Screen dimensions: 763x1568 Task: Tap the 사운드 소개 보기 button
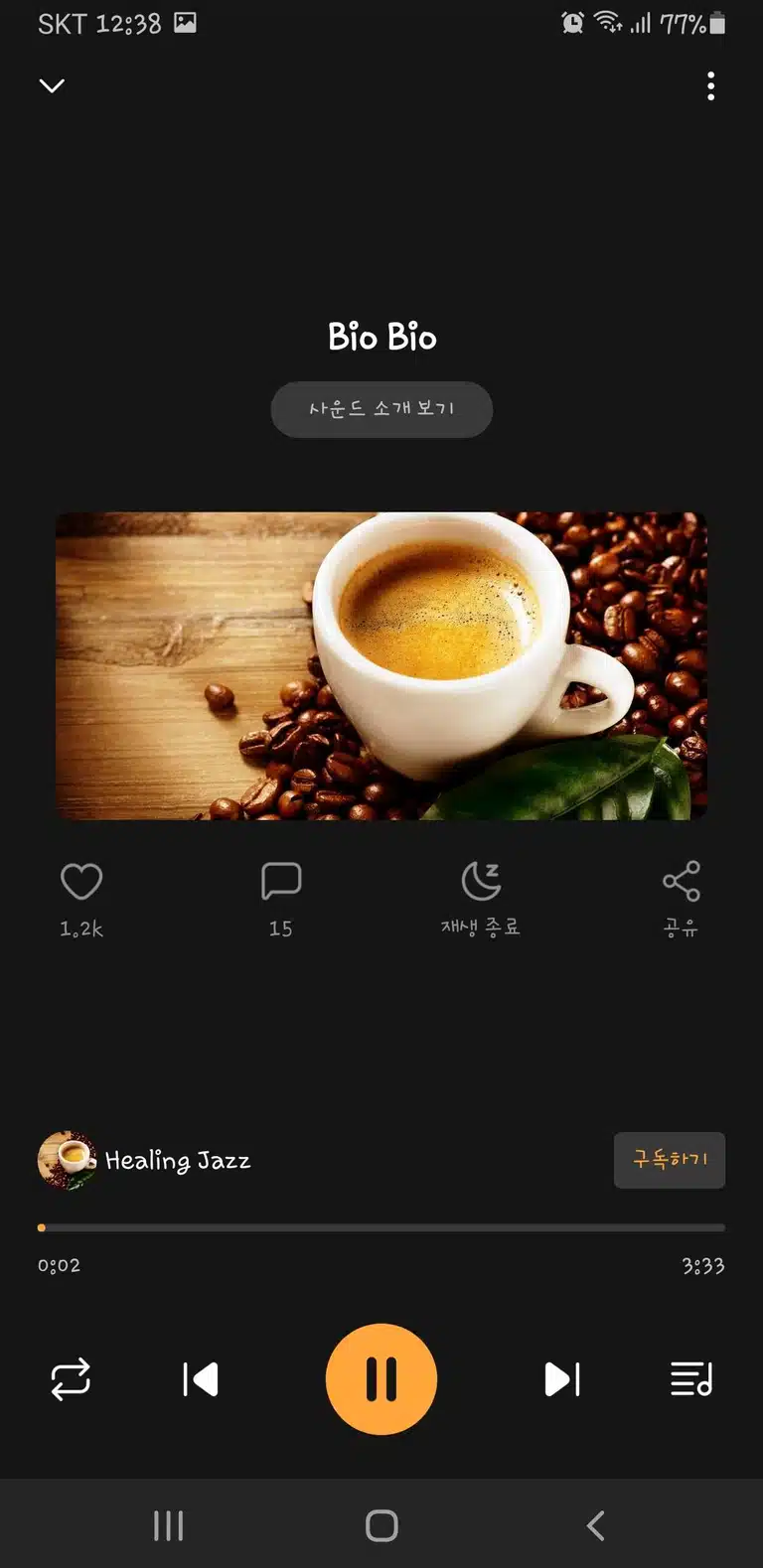pos(381,409)
